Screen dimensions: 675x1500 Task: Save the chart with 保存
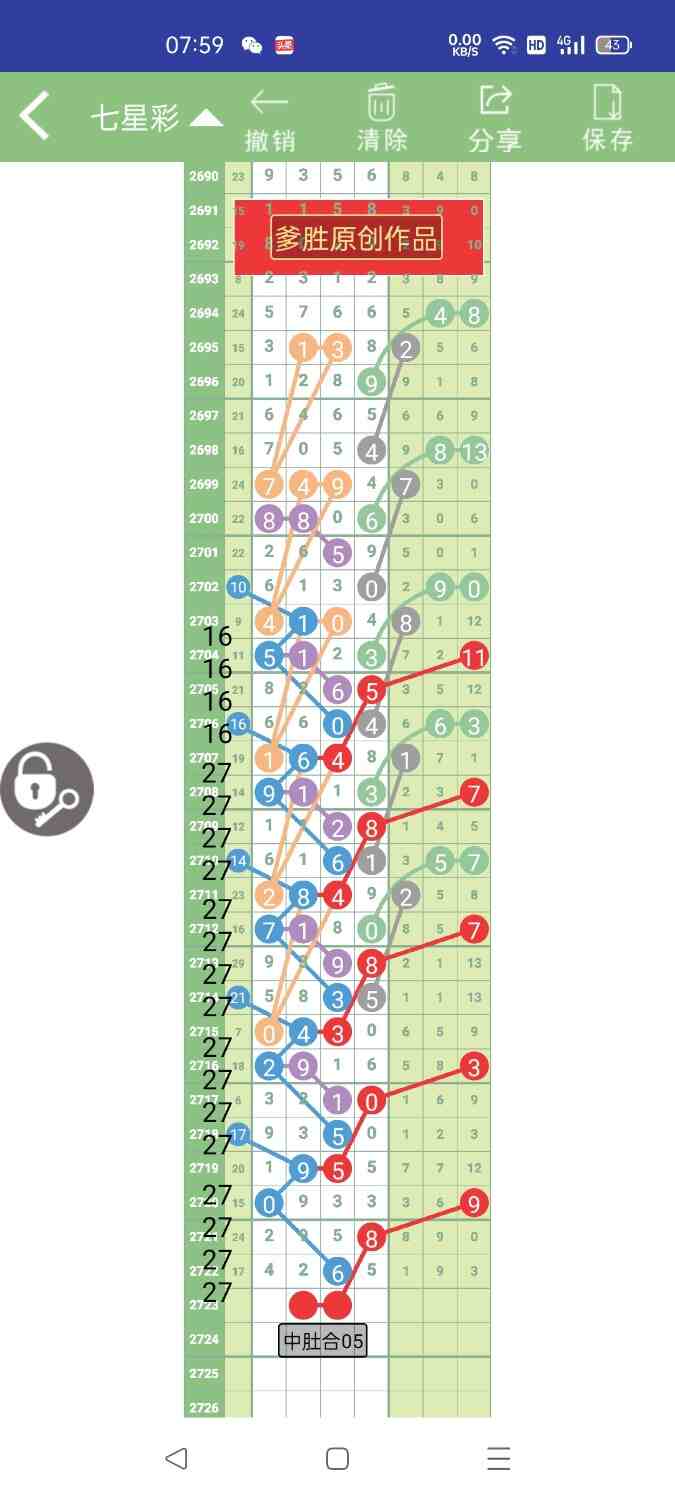click(607, 118)
